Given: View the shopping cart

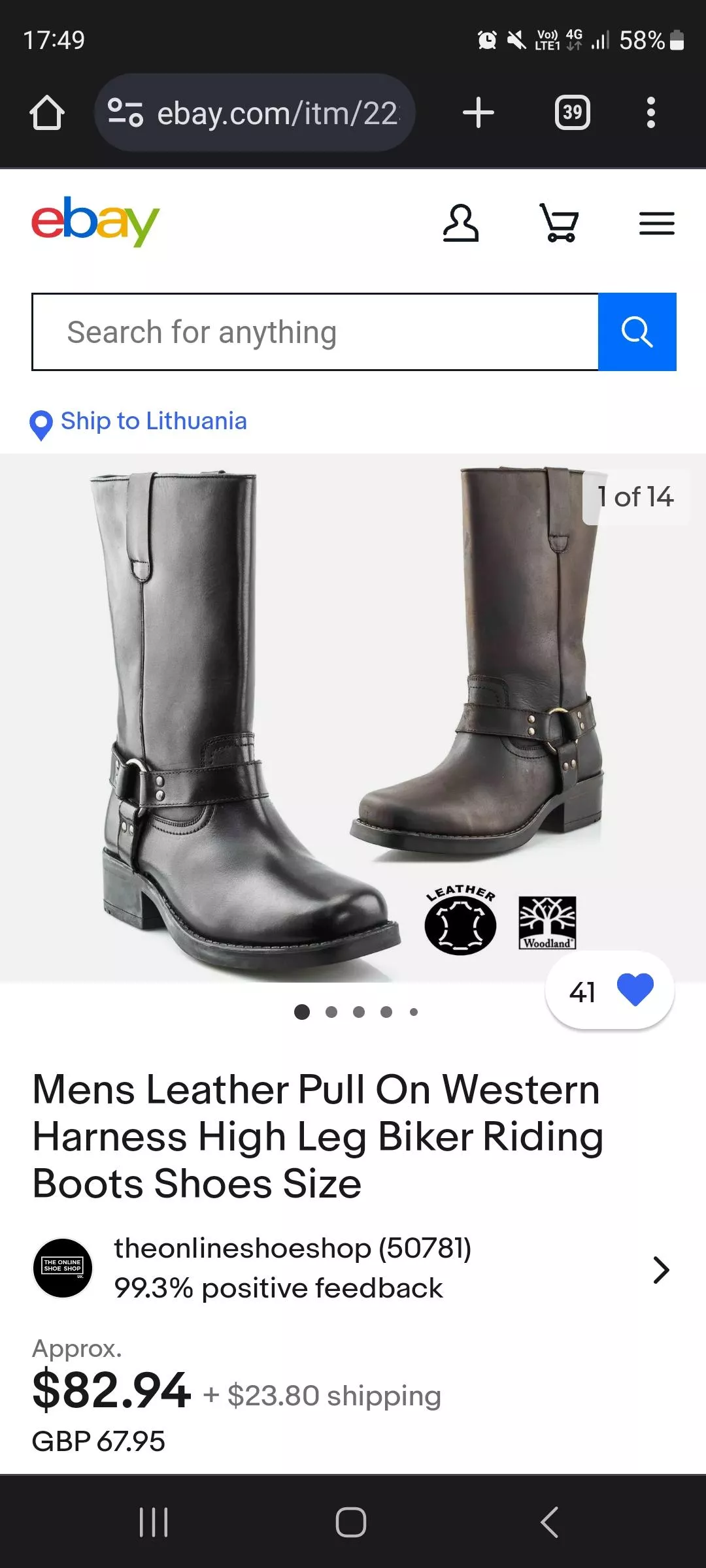Looking at the screenshot, I should coord(559,223).
